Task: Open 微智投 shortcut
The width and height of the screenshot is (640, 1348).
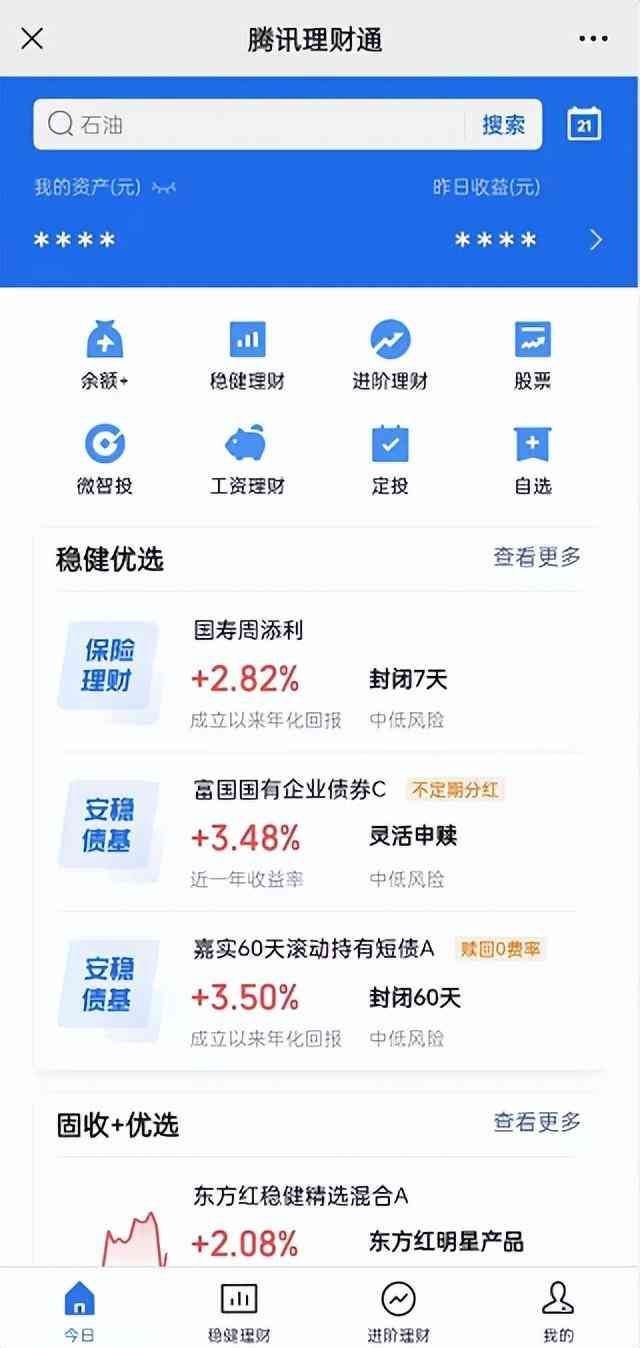Action: 105,459
